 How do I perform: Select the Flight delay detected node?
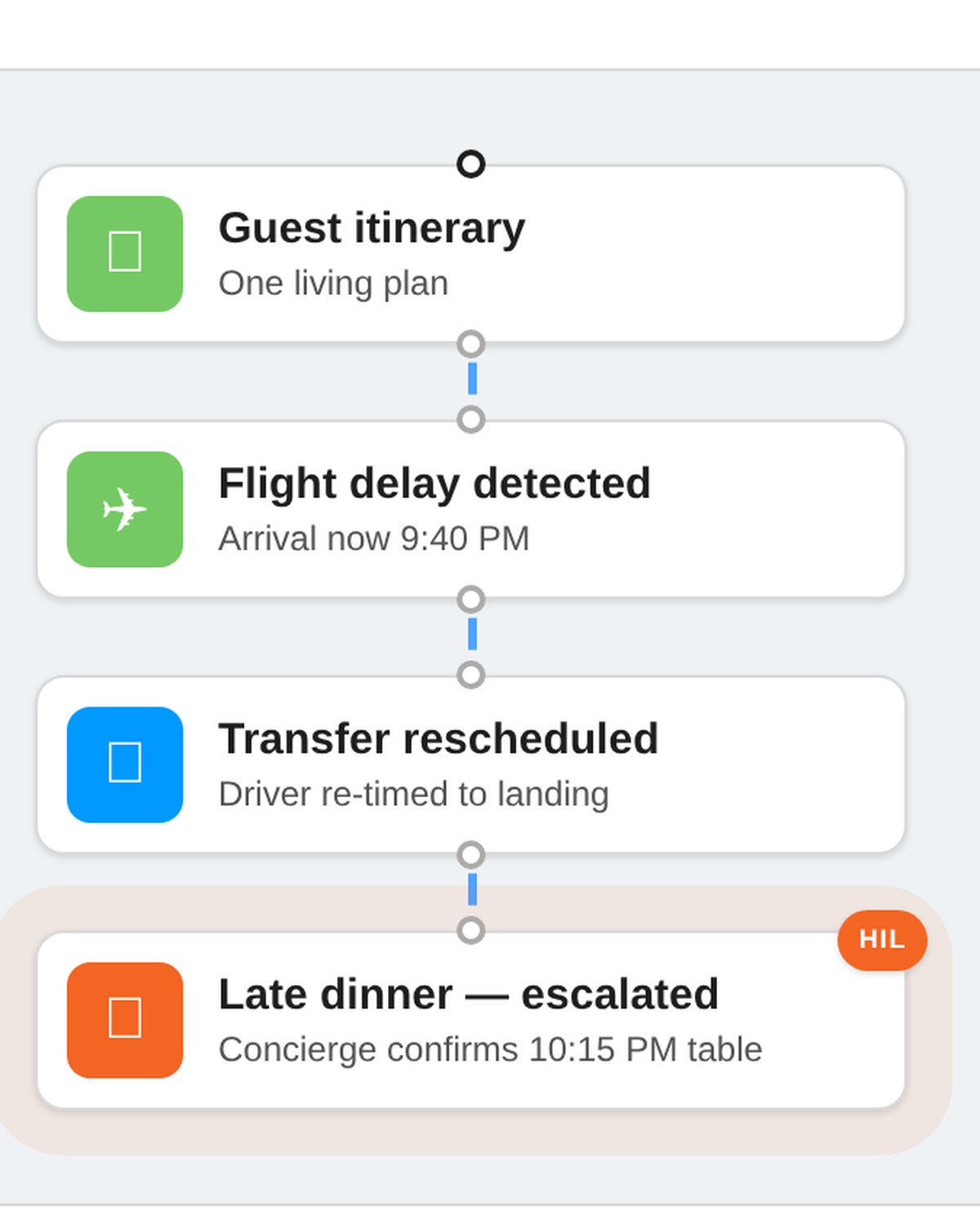[470, 510]
